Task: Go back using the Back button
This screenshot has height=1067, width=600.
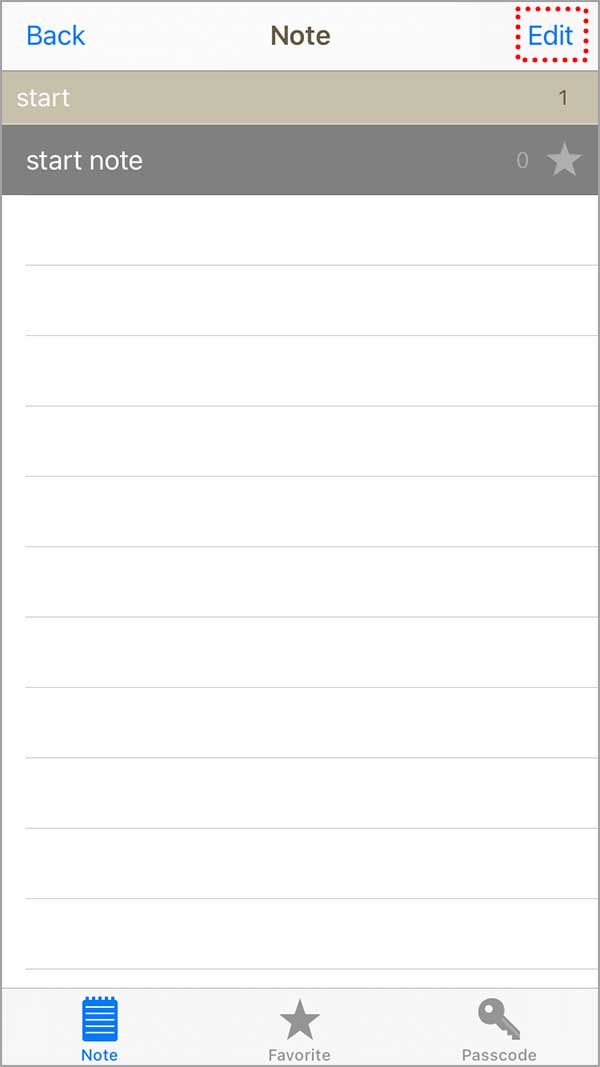Action: tap(56, 36)
